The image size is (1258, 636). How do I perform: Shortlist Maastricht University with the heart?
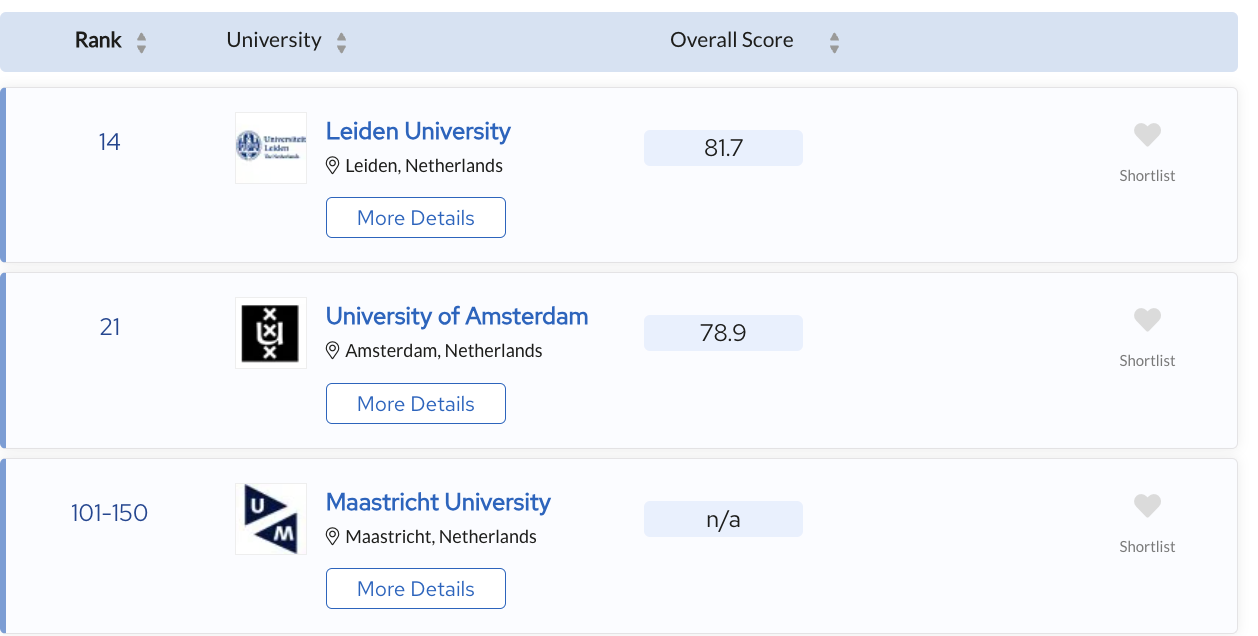click(1147, 506)
